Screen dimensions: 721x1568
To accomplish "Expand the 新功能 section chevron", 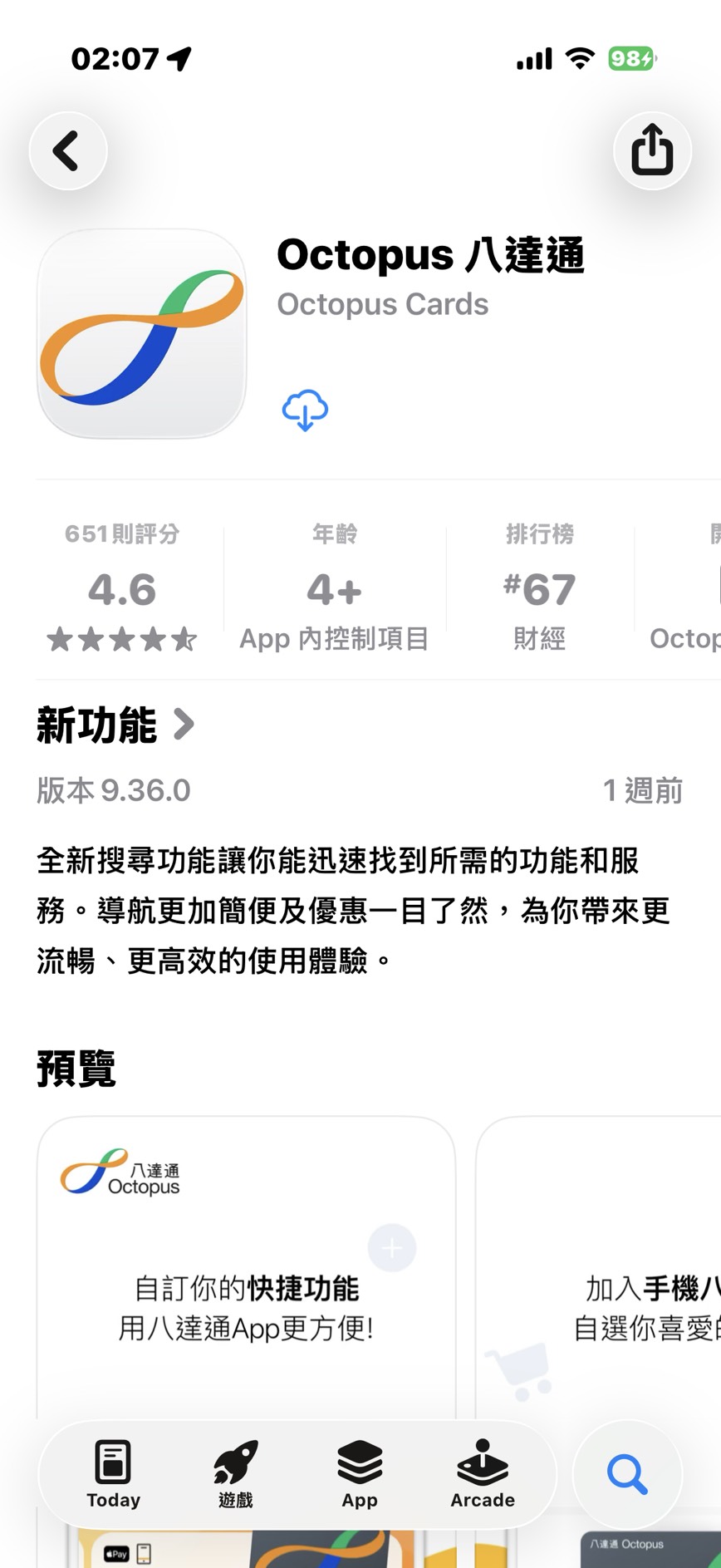I will pos(184,724).
